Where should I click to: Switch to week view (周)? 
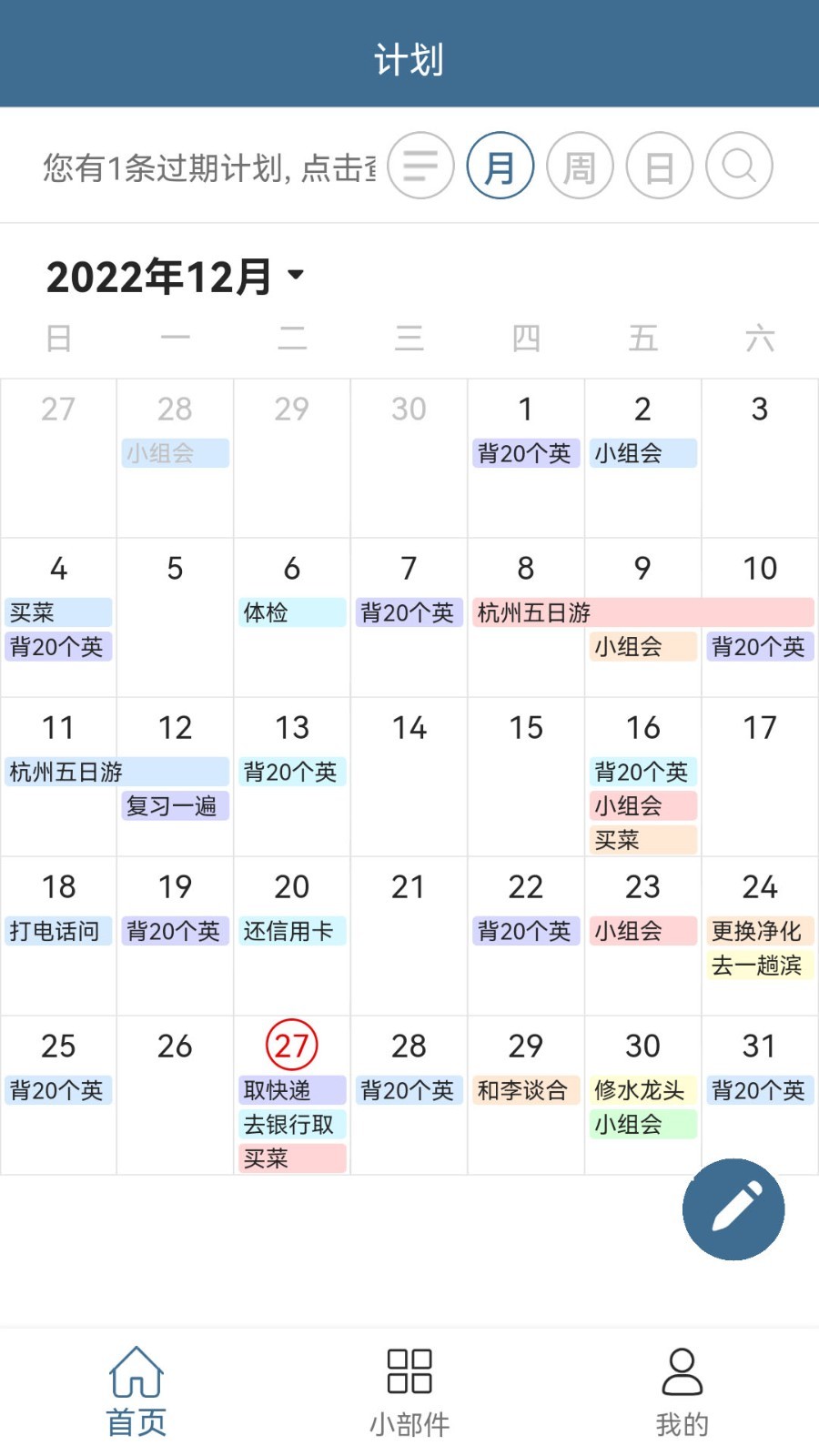pos(580,166)
